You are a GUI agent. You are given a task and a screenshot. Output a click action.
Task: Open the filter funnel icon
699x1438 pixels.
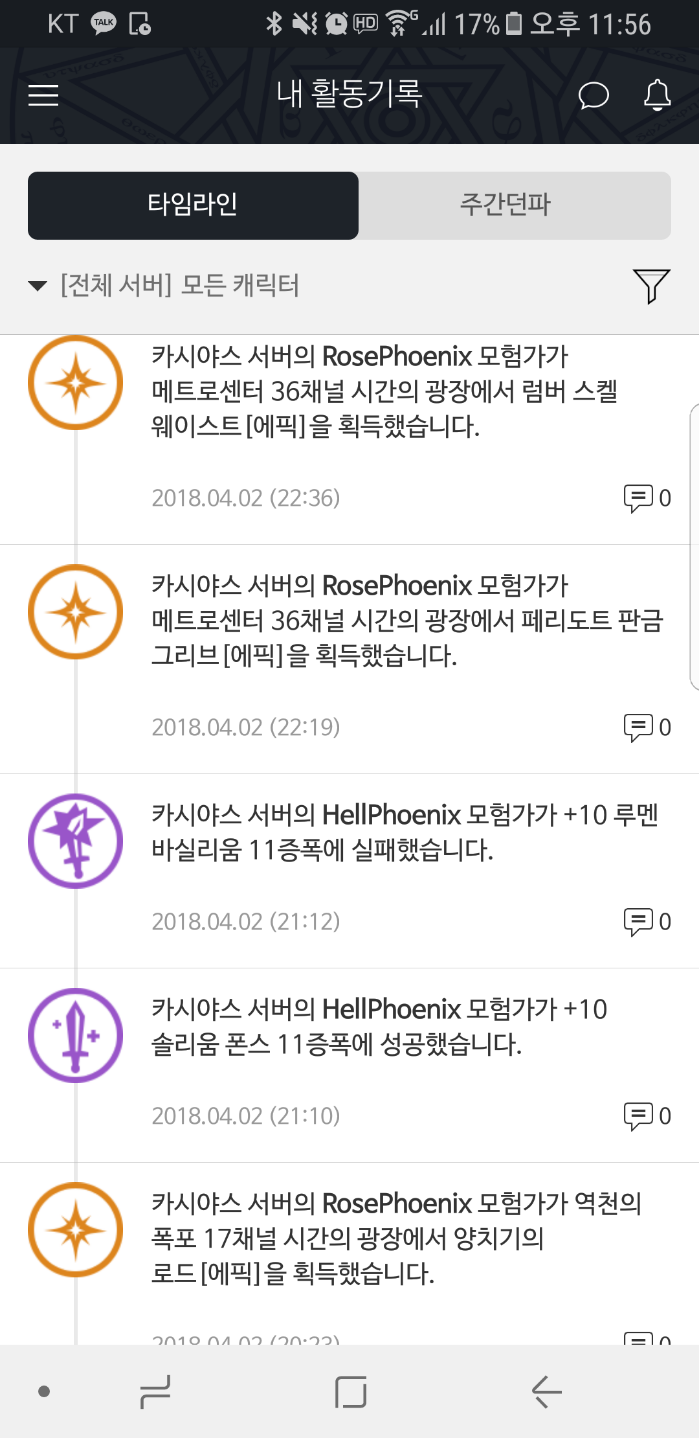click(651, 286)
